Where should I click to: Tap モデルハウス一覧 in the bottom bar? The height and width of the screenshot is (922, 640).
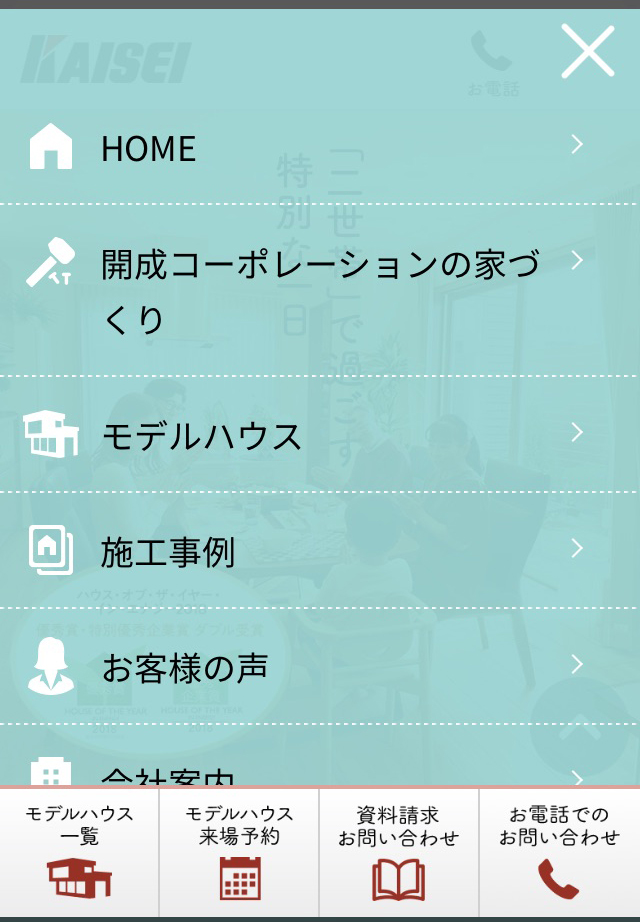(79, 853)
